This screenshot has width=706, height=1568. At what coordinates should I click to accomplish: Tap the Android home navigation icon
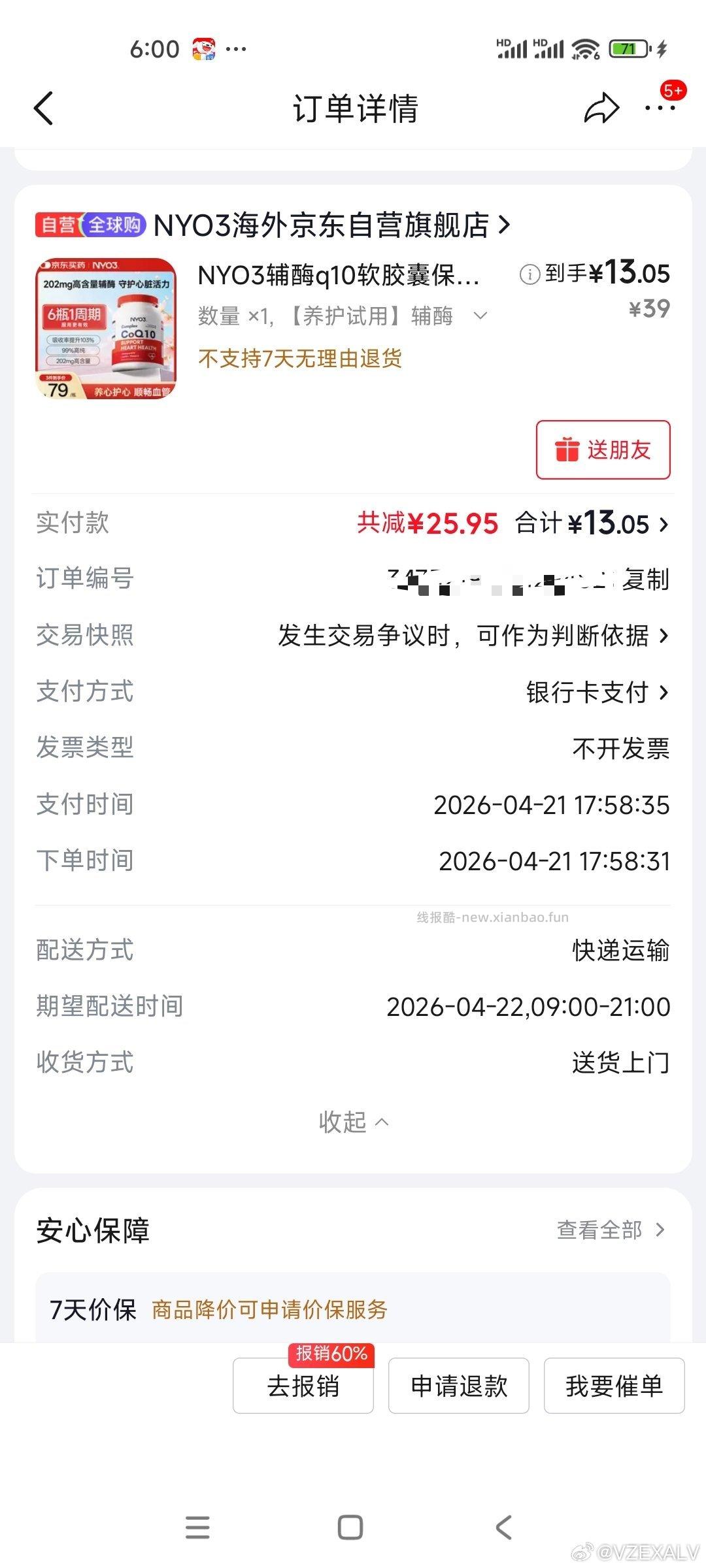point(350,1527)
